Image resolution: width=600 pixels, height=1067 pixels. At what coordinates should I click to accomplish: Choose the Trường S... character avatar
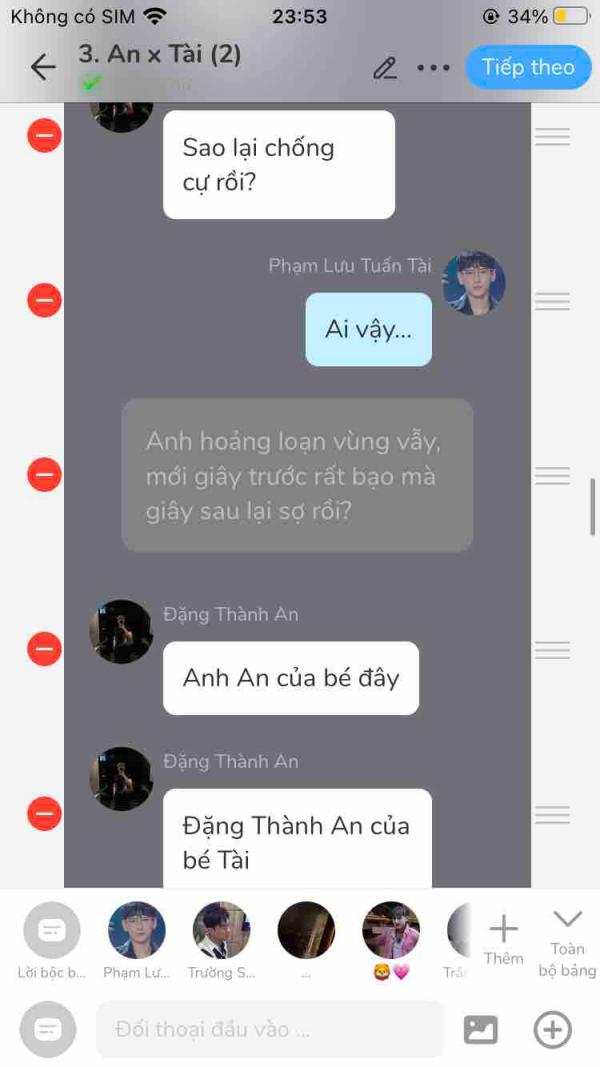221,931
